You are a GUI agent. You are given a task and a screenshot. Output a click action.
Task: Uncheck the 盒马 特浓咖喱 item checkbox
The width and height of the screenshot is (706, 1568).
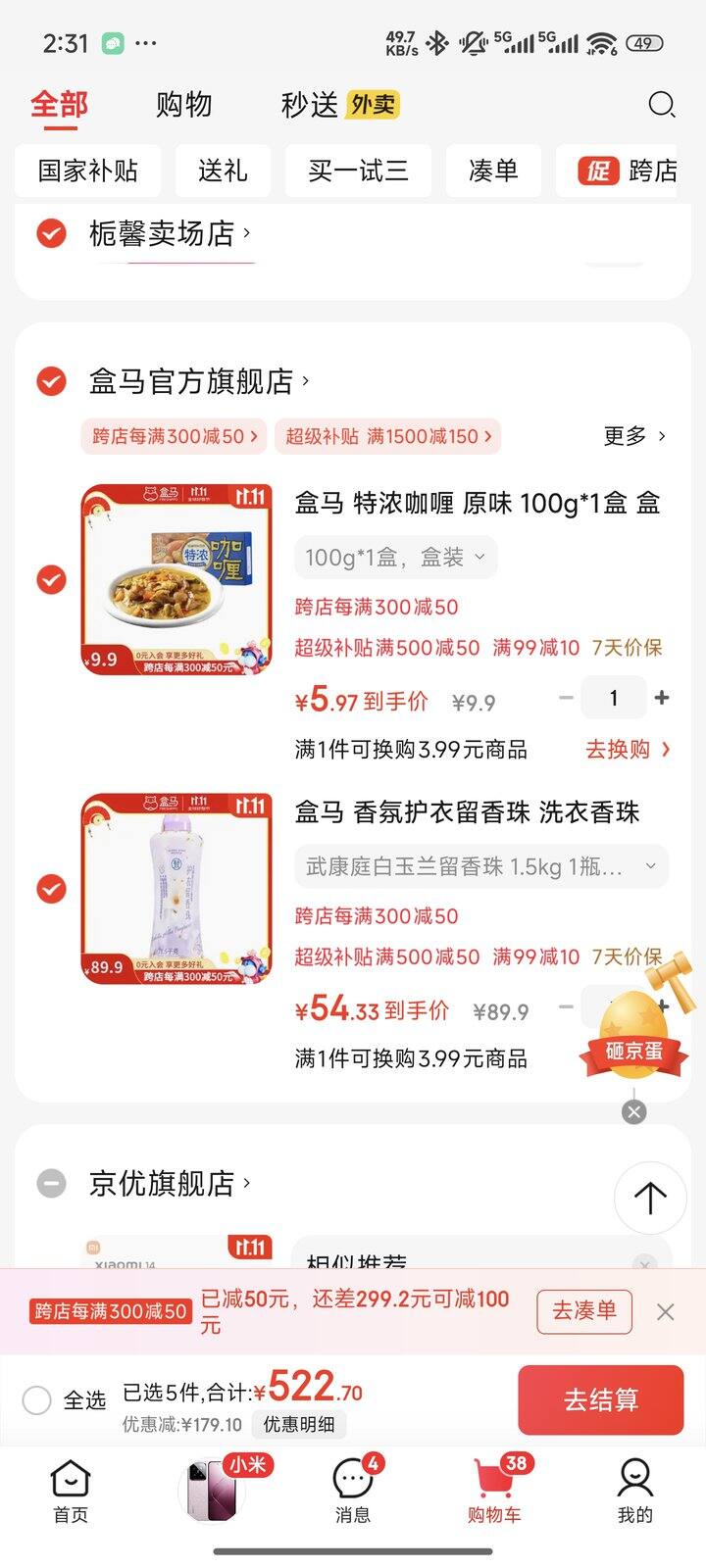[51, 579]
